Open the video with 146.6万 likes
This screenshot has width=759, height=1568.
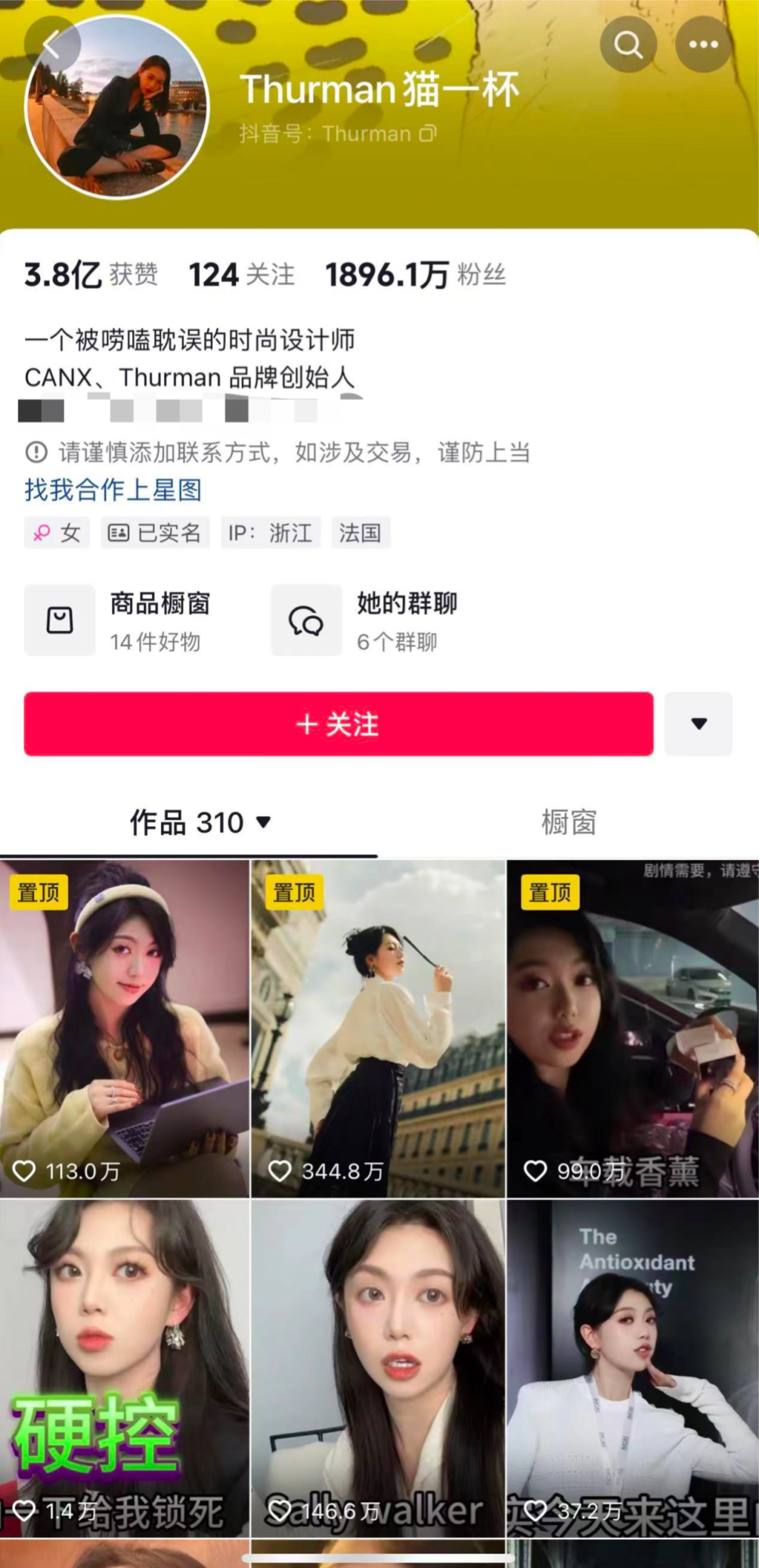378,1368
